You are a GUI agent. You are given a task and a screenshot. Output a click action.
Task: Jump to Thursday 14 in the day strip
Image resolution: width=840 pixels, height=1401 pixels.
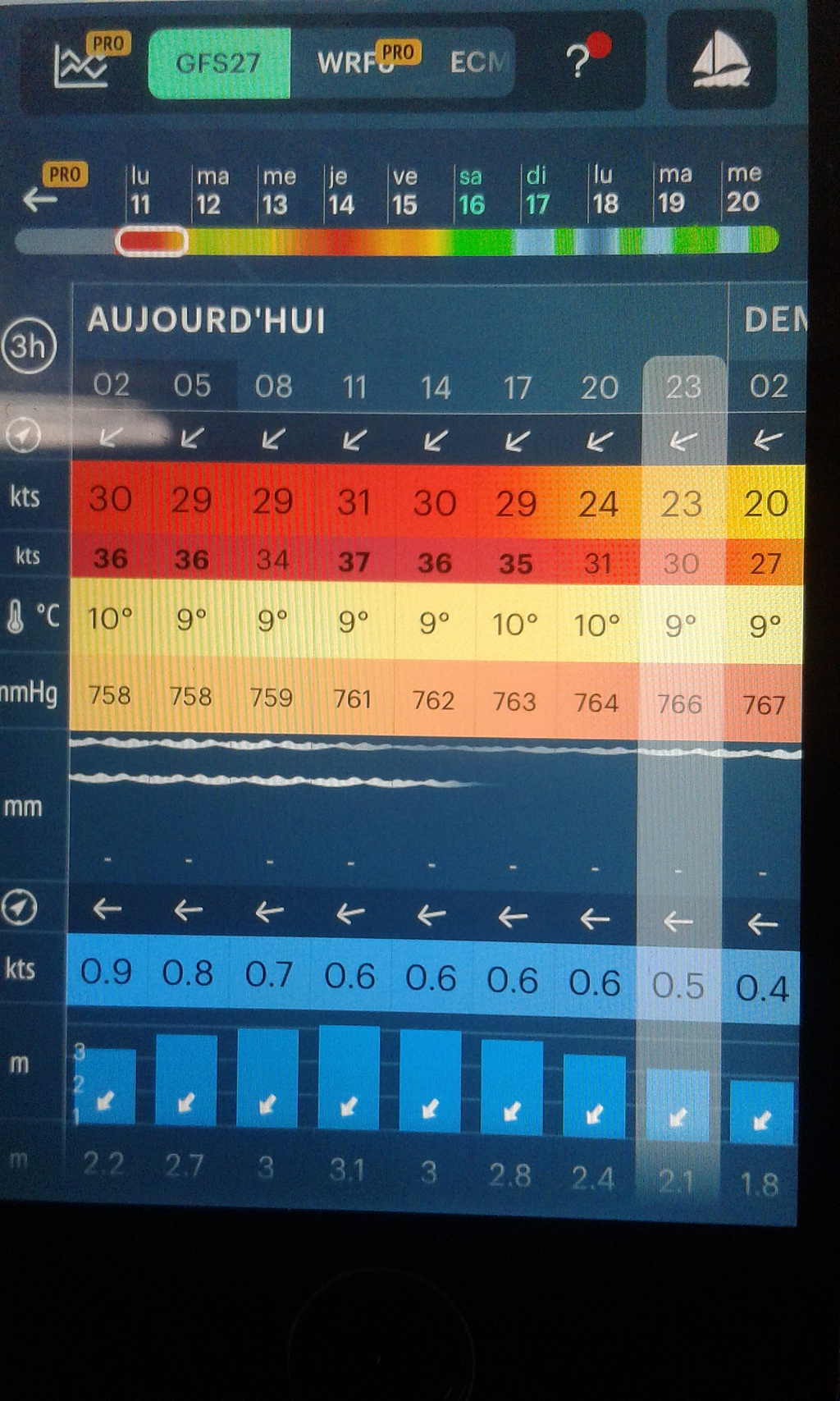(x=340, y=191)
